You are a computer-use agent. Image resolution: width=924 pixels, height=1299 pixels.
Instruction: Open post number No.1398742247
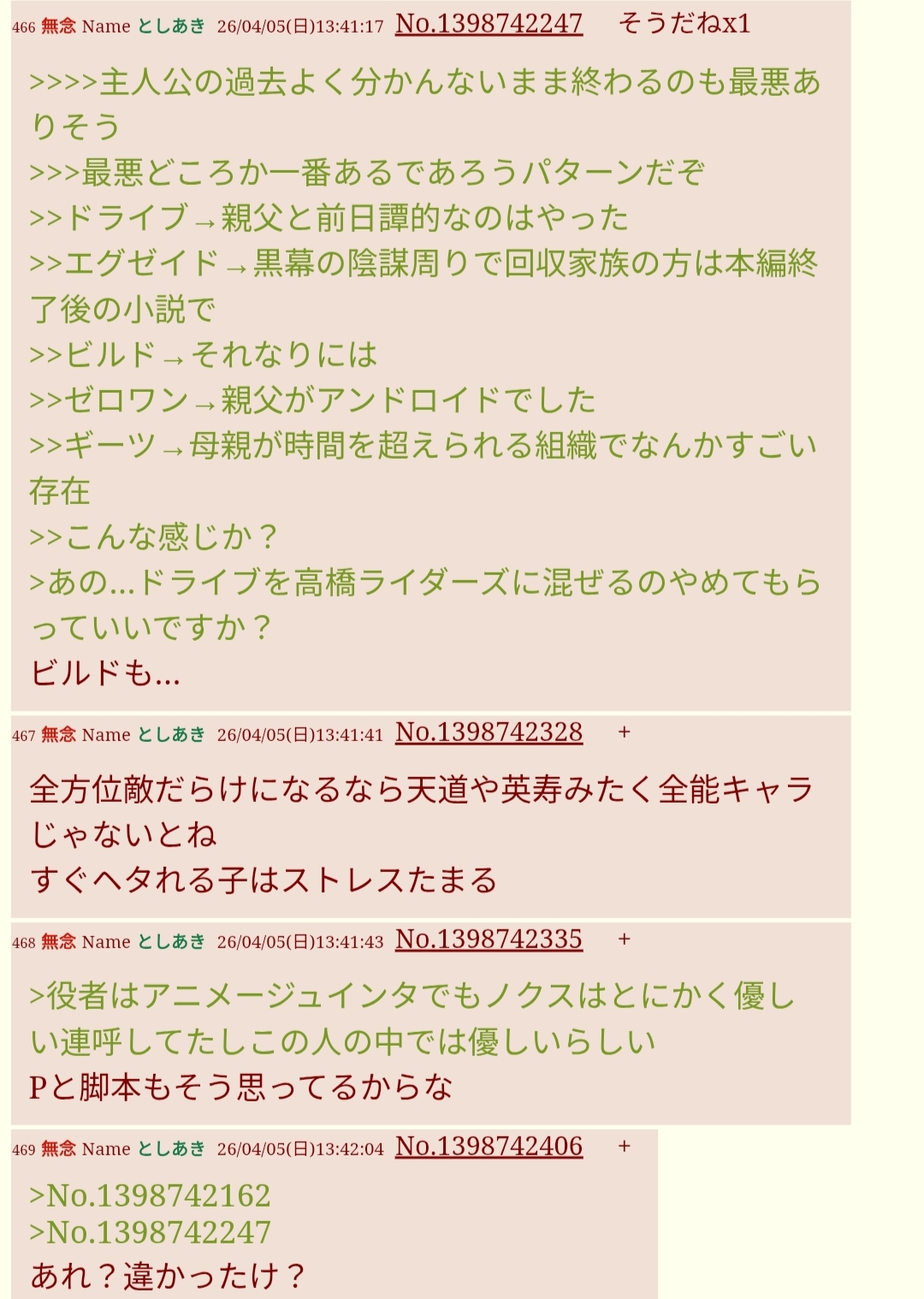coord(489,24)
